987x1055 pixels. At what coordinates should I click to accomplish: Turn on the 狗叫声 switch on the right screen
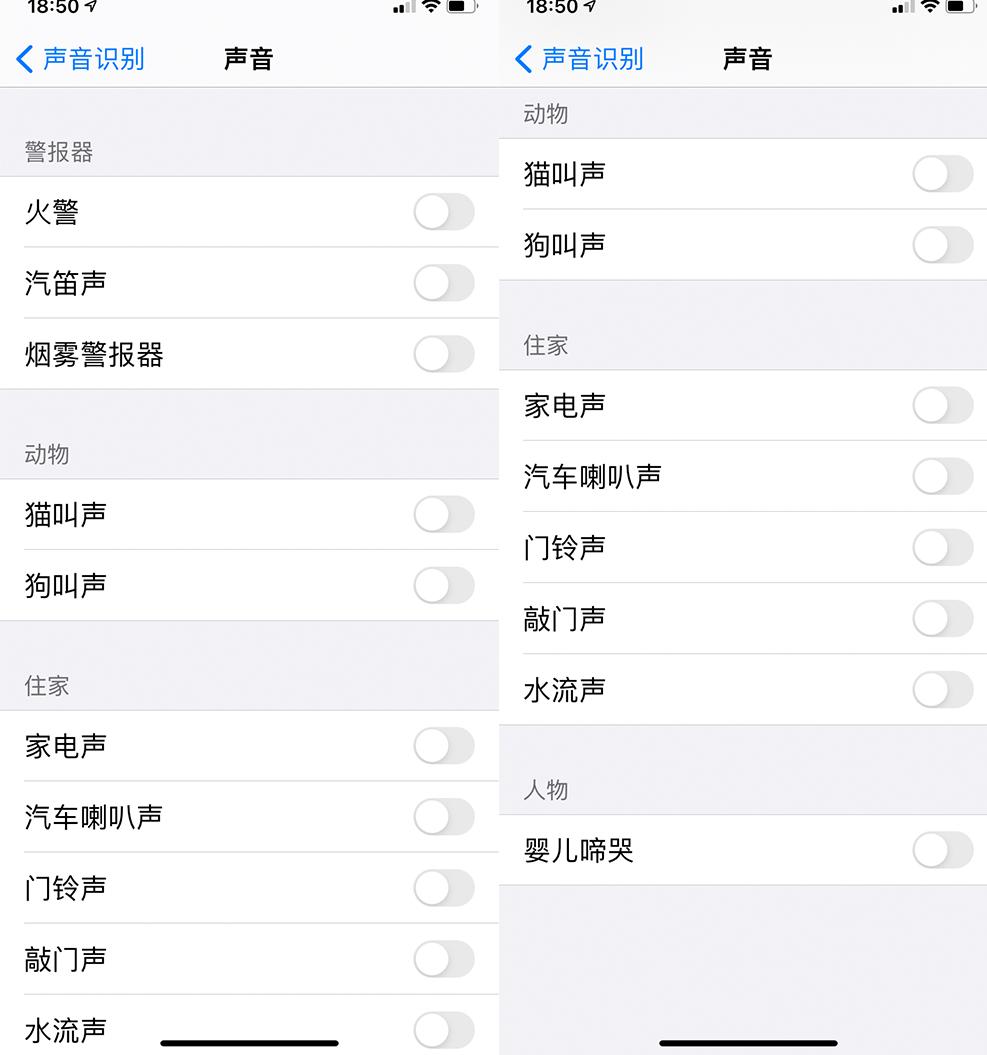point(941,244)
